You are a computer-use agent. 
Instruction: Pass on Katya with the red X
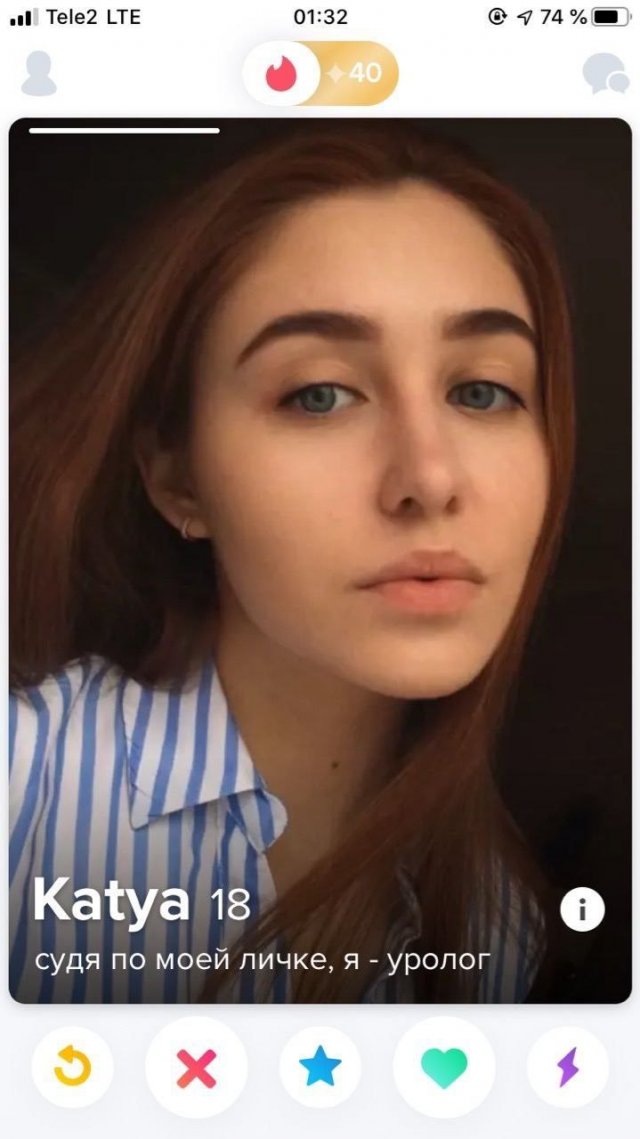coord(196,1067)
